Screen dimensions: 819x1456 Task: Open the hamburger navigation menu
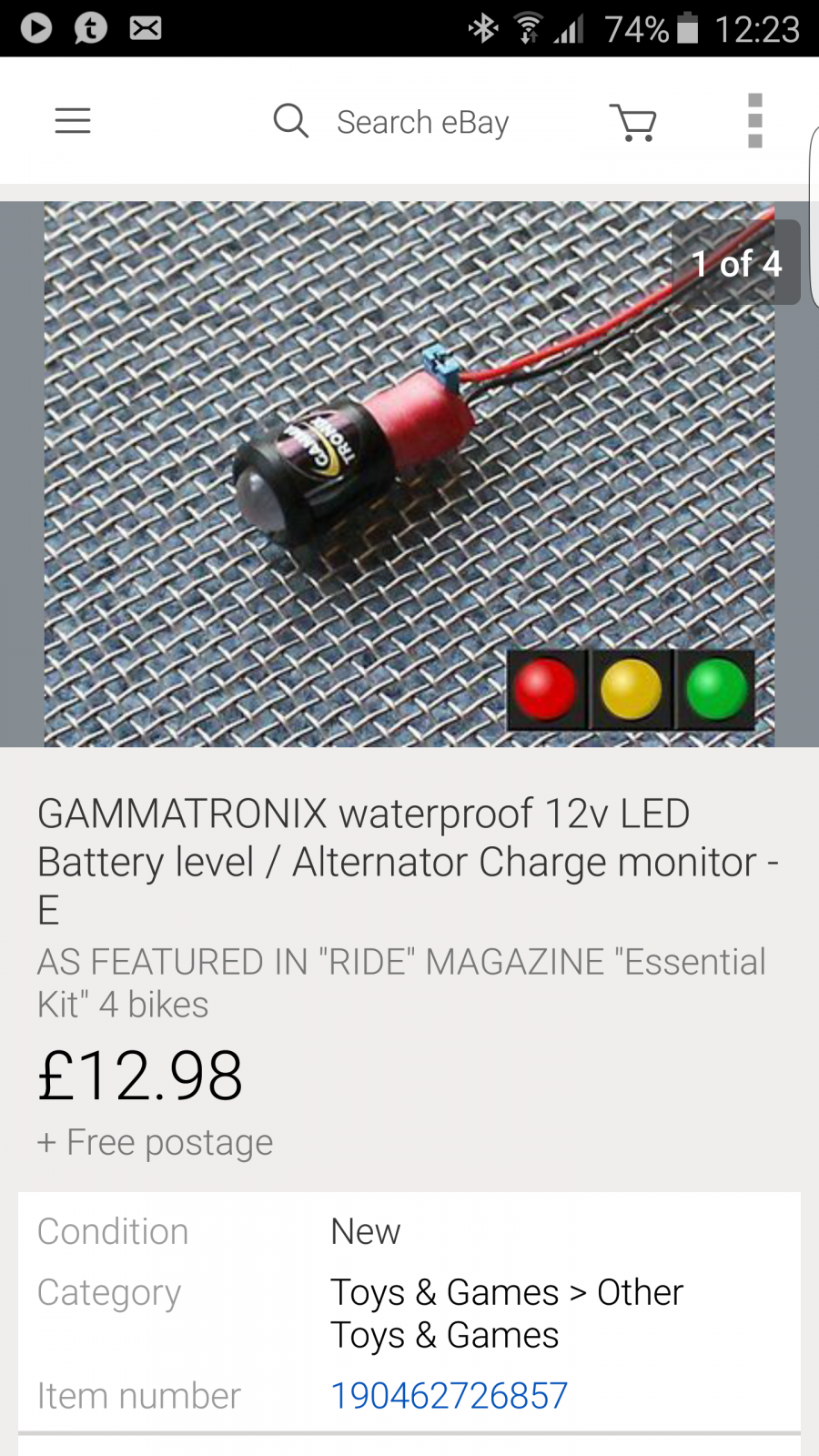(73, 121)
